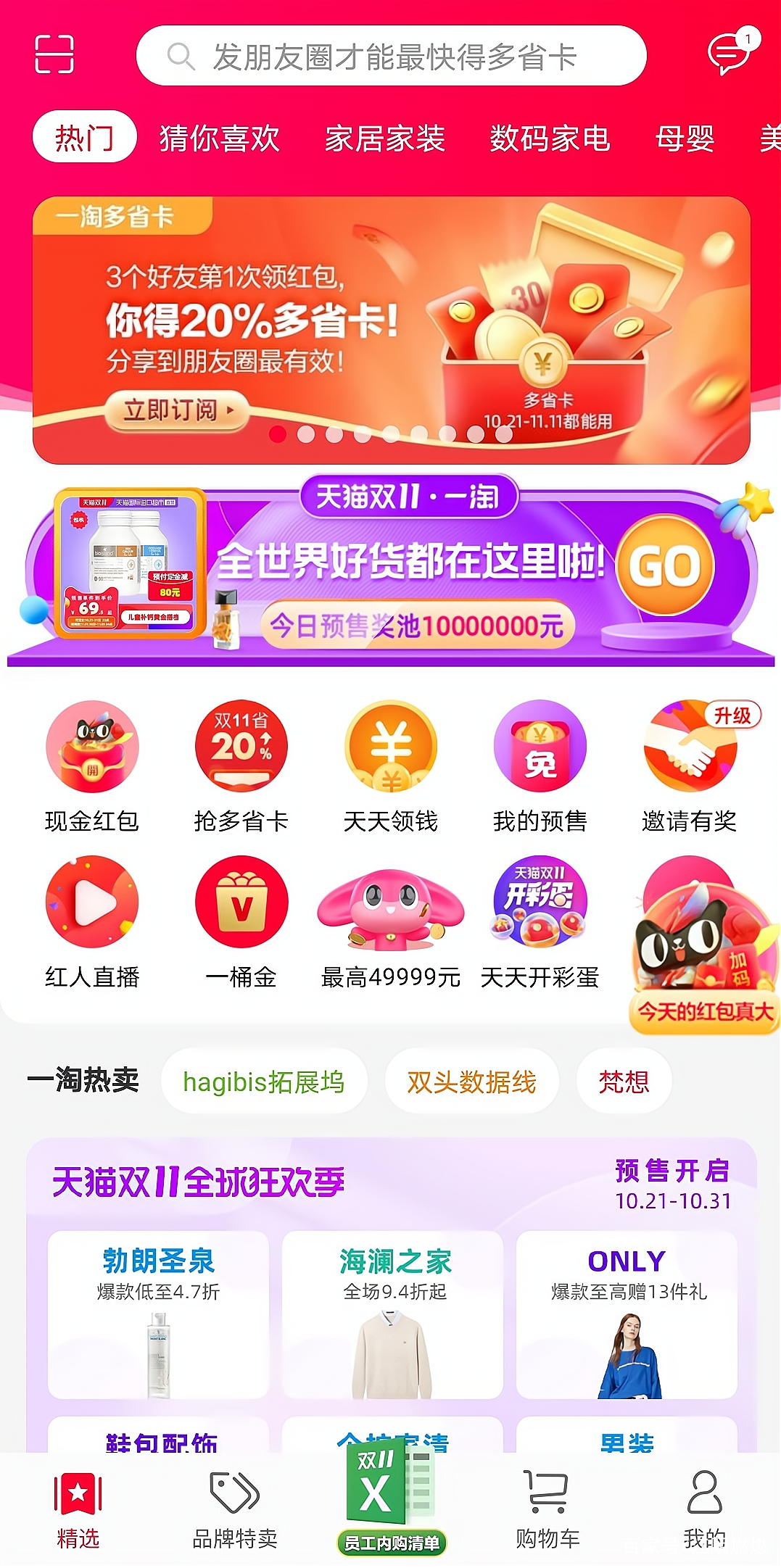The width and height of the screenshot is (781, 1568).
Task: Select the 数码家电 category tab
Action: click(550, 138)
